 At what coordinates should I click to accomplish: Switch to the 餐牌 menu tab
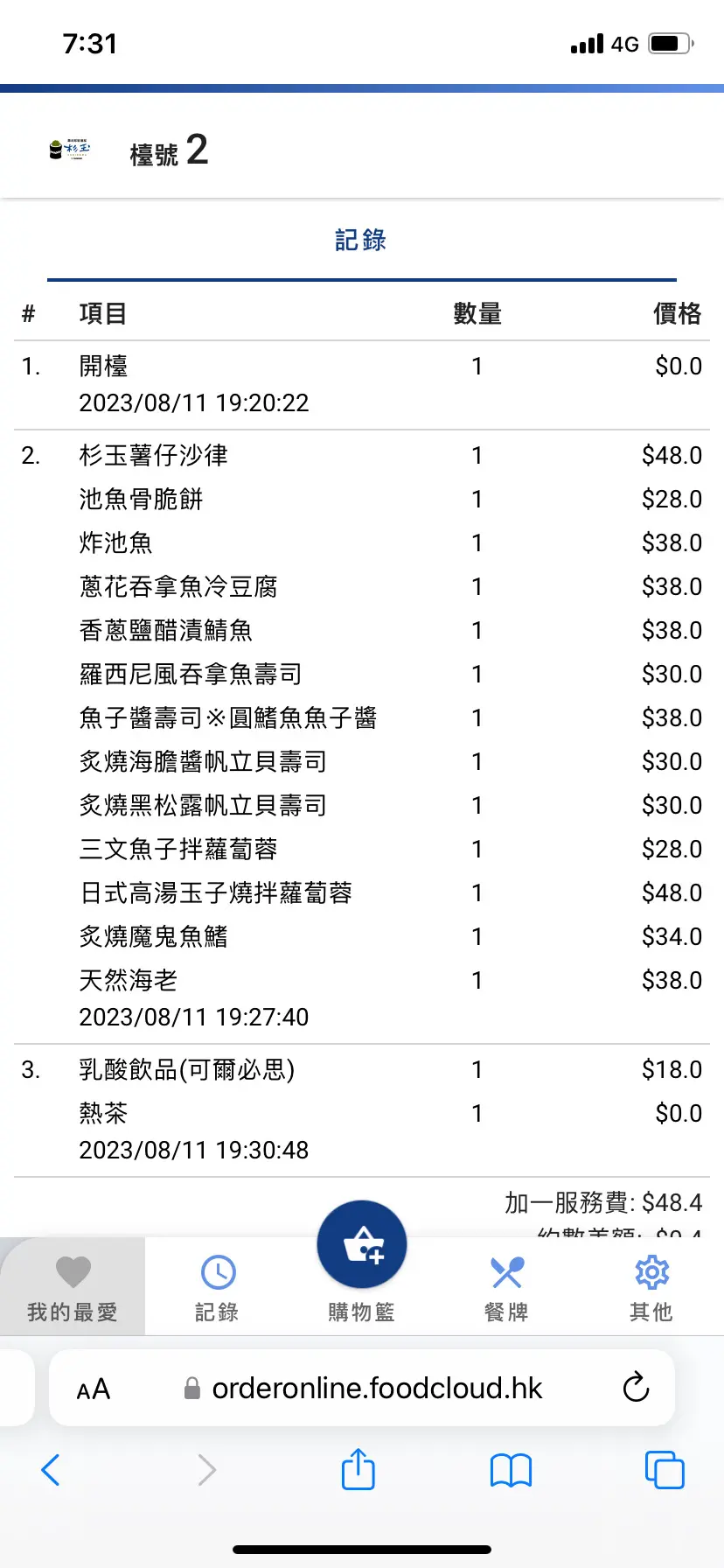point(506,1286)
